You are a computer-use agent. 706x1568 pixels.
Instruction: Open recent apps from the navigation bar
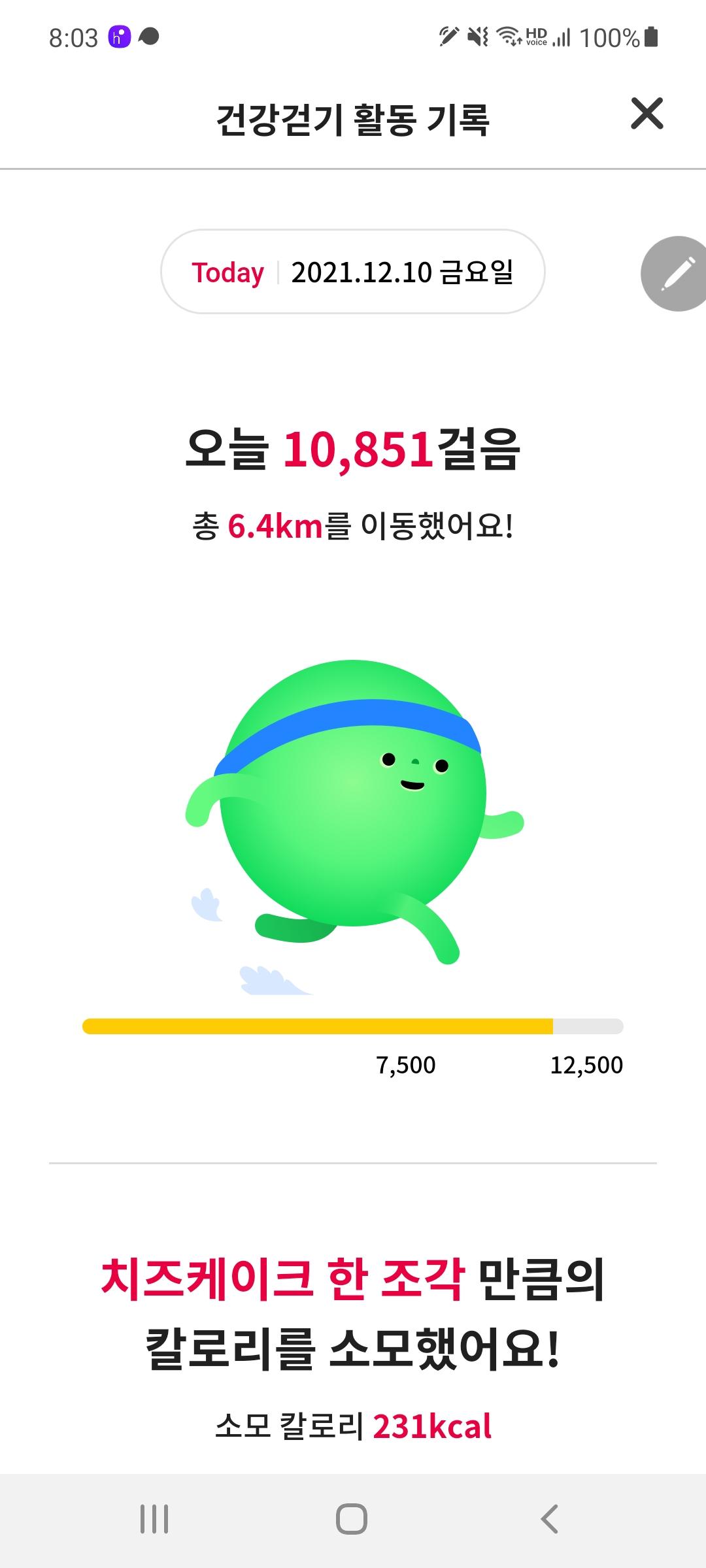pyautogui.click(x=155, y=1519)
